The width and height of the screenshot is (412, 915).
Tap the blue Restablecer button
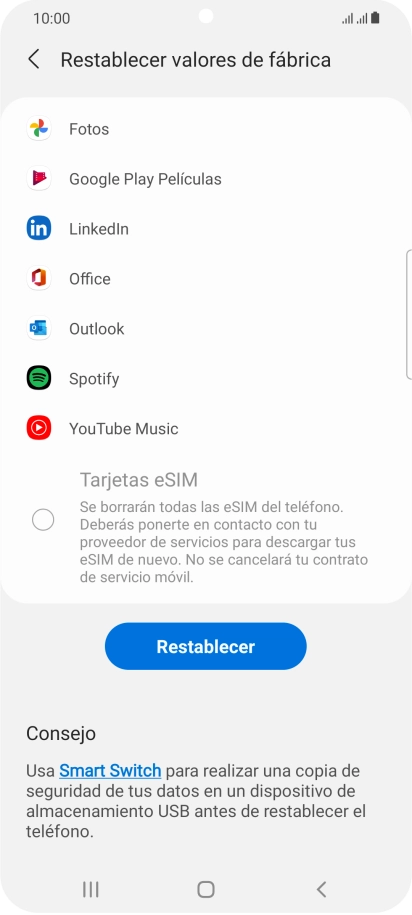point(205,646)
